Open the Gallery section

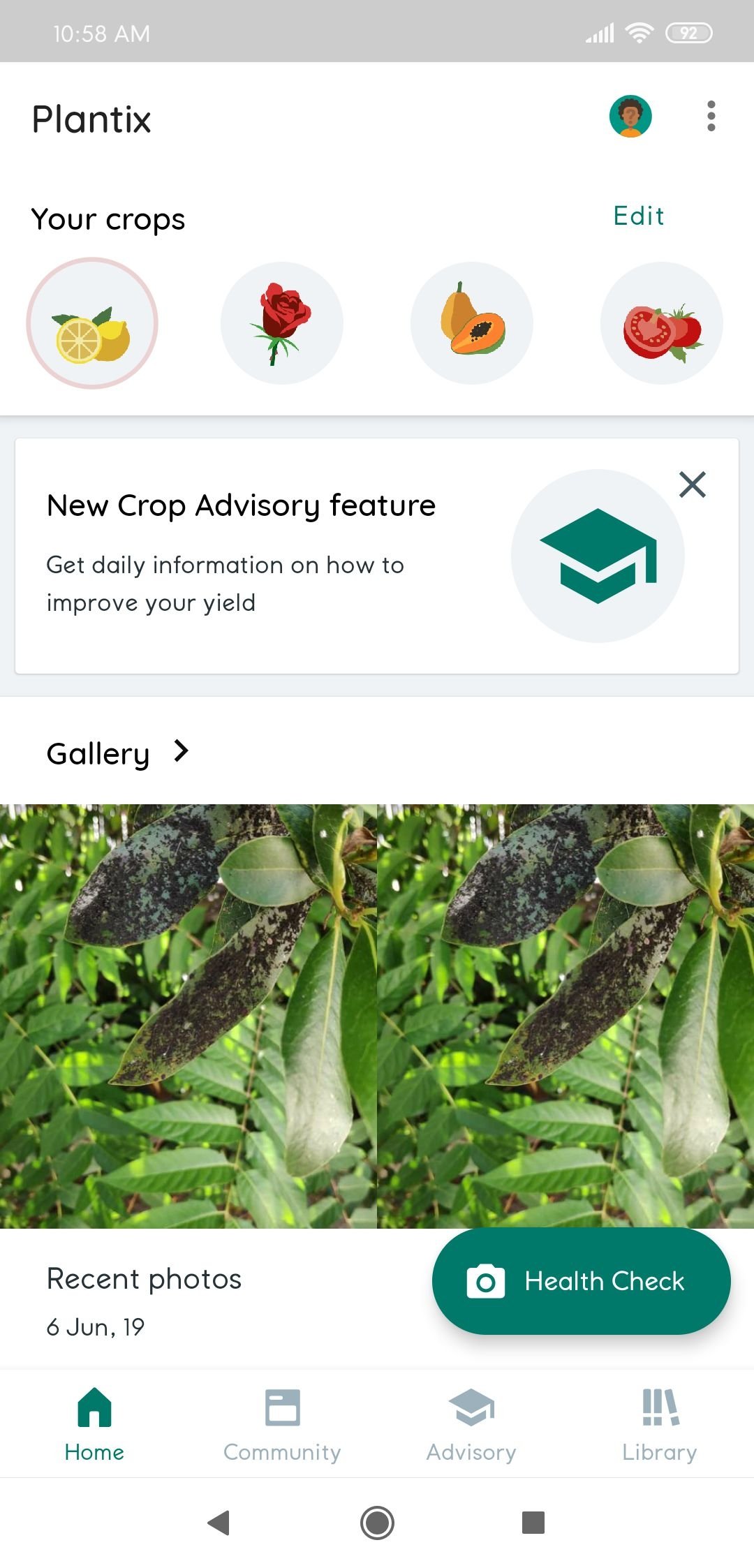point(117,753)
